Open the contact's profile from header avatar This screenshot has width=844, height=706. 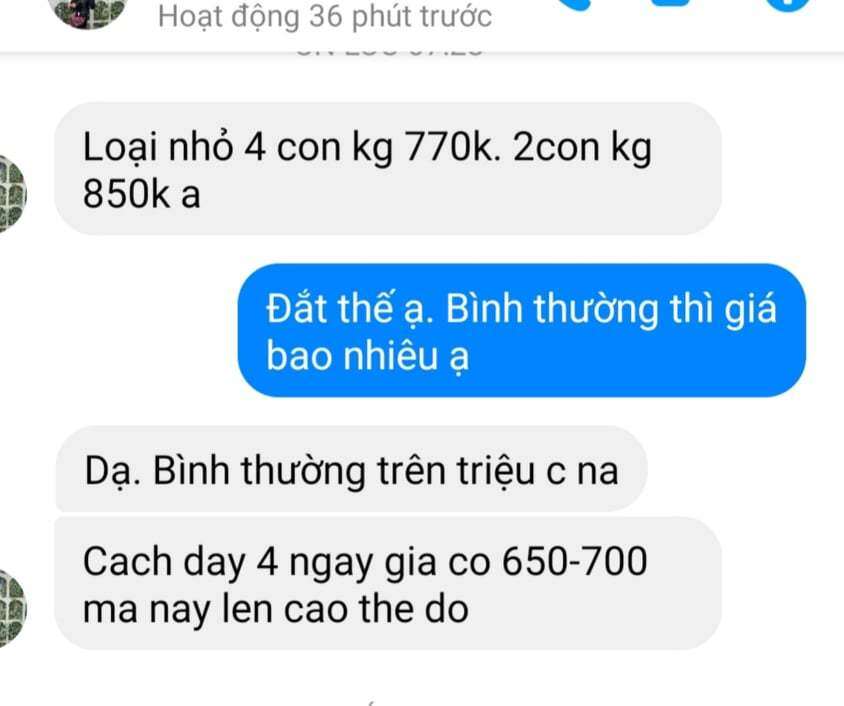pyautogui.click(x=90, y=10)
